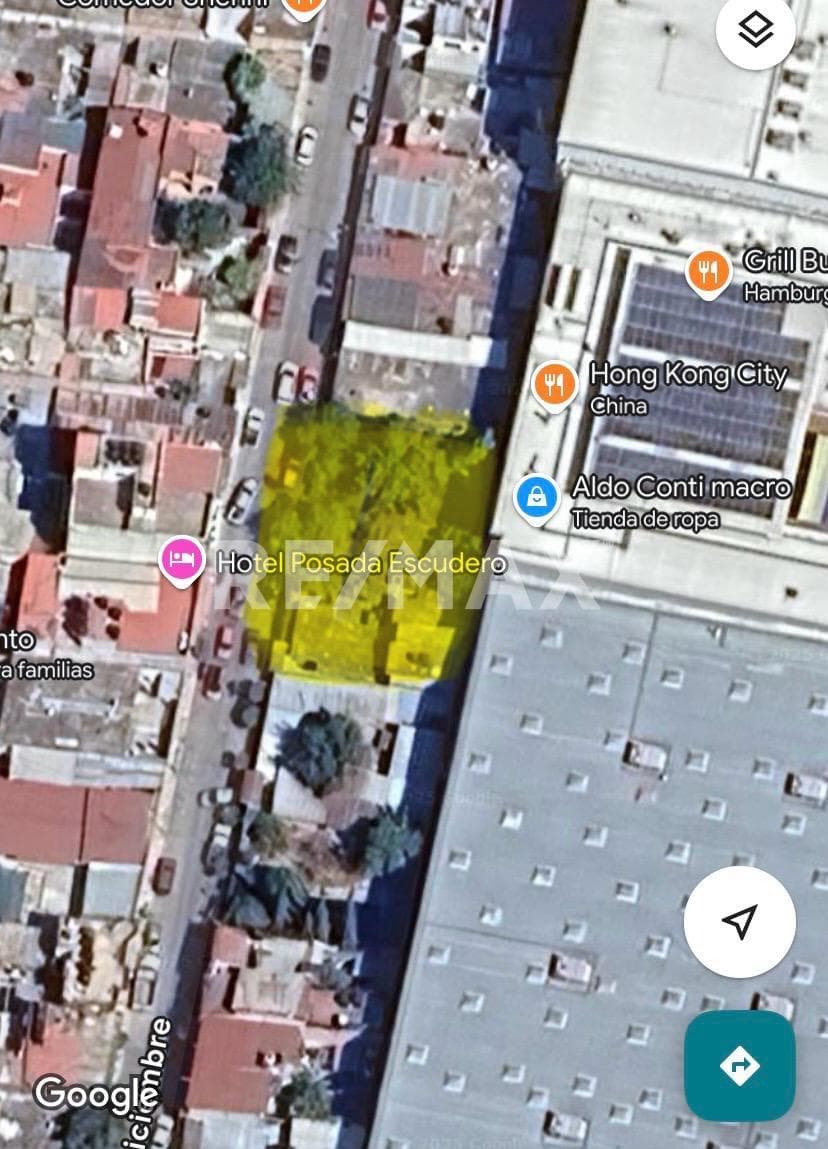Tap the Aldo Conti macro shop pin
The image size is (828, 1149).
(537, 496)
